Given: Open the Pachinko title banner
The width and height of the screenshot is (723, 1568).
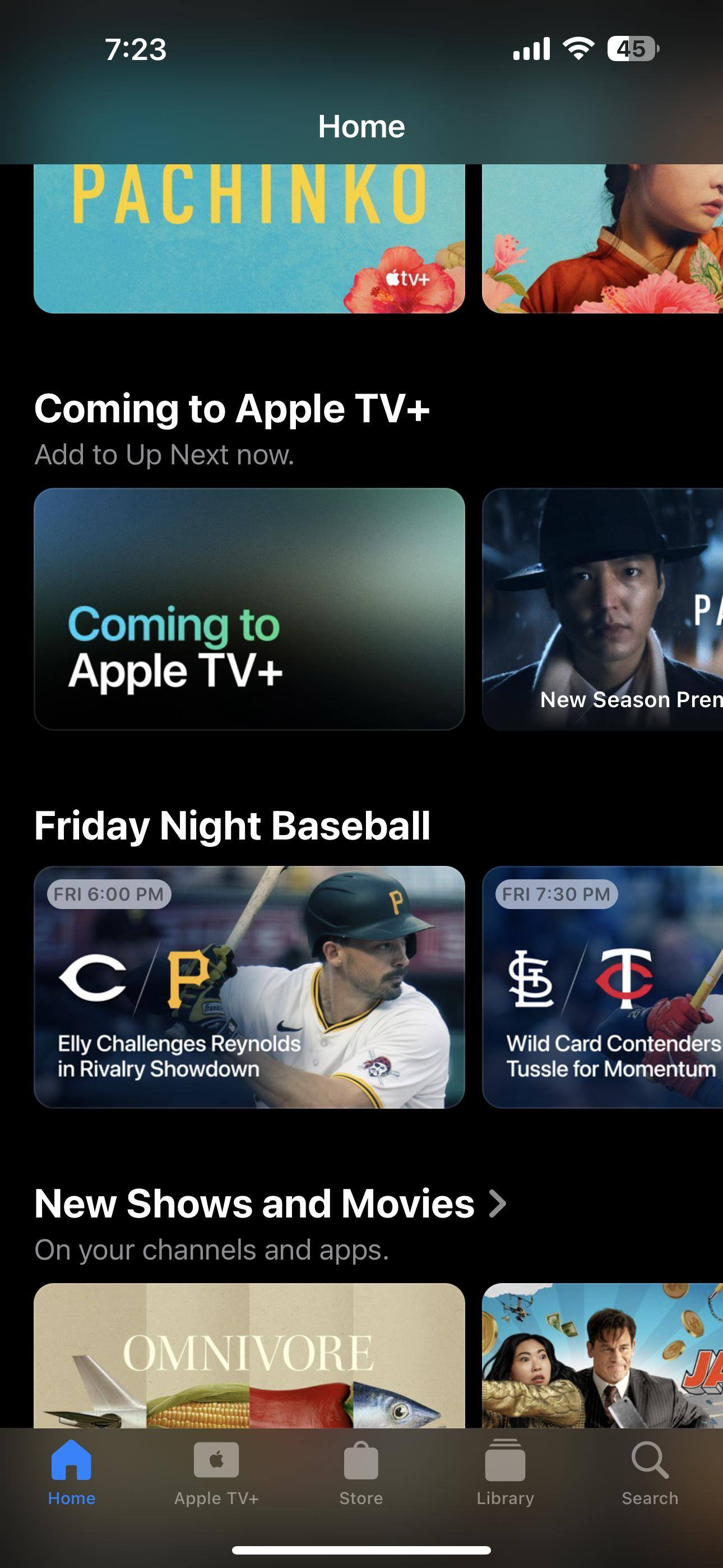Looking at the screenshot, I should pos(249,238).
